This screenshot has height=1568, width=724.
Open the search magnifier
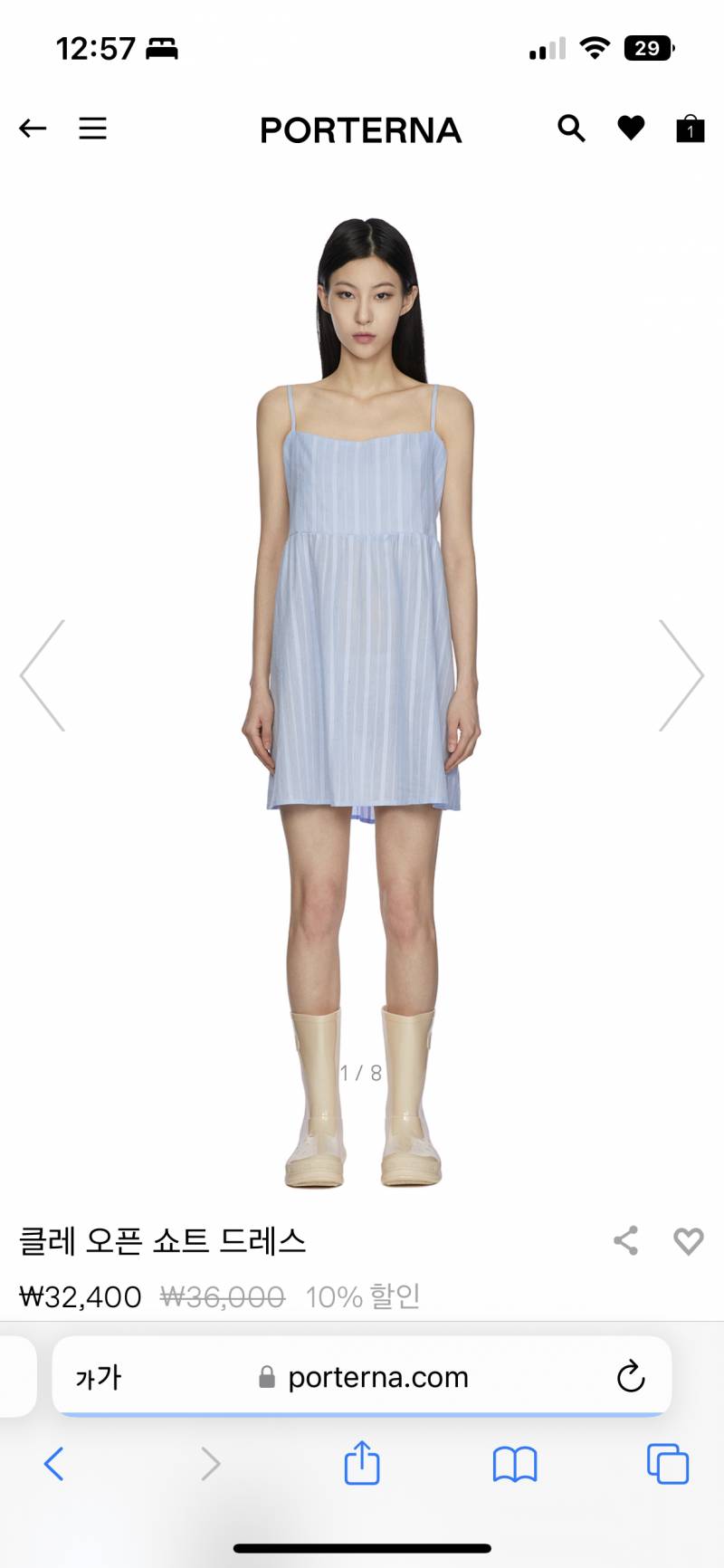(x=571, y=129)
